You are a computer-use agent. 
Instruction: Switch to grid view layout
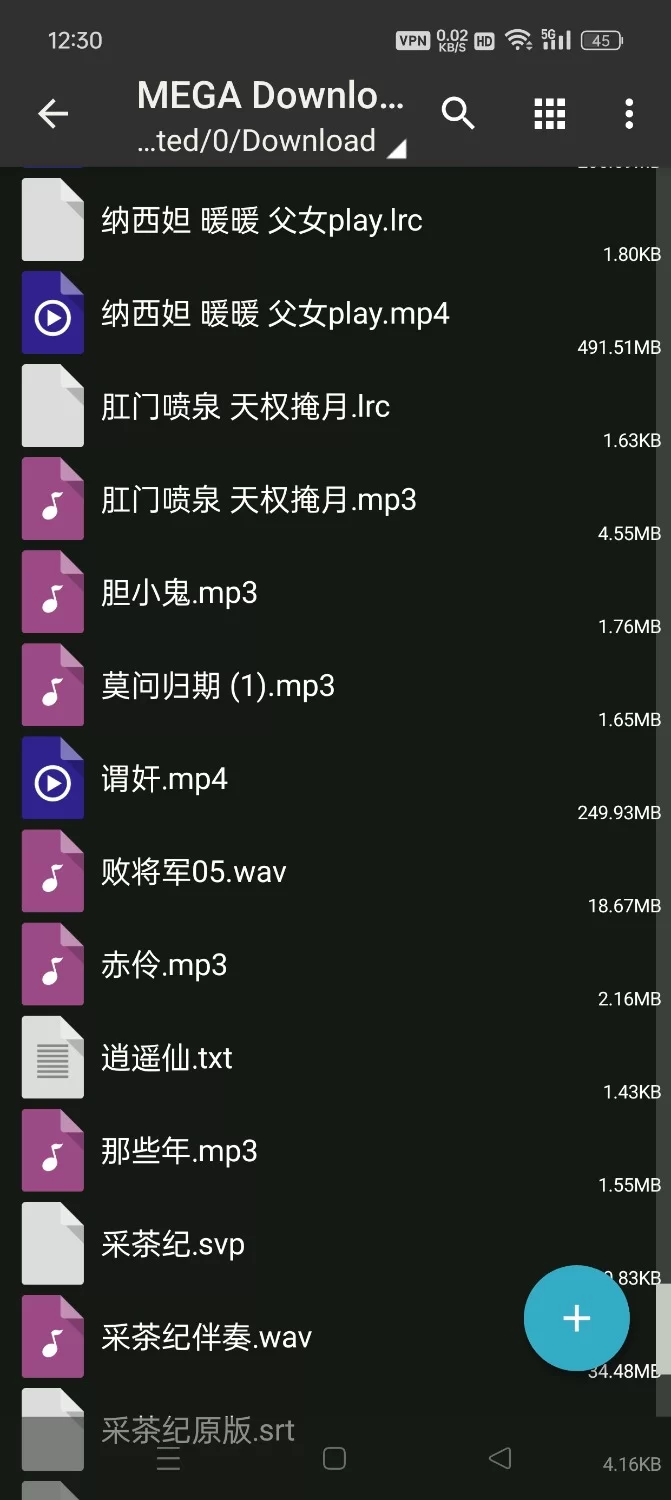pos(549,114)
